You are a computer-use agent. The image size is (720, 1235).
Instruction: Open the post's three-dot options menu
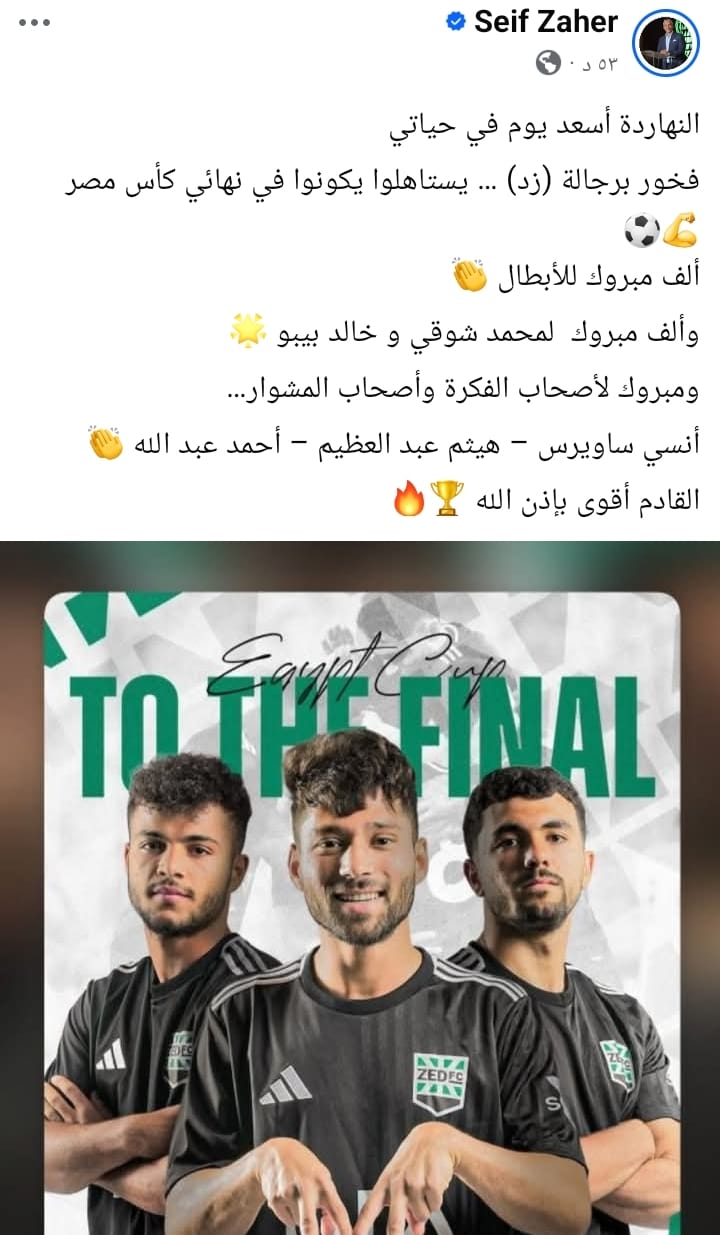34,23
